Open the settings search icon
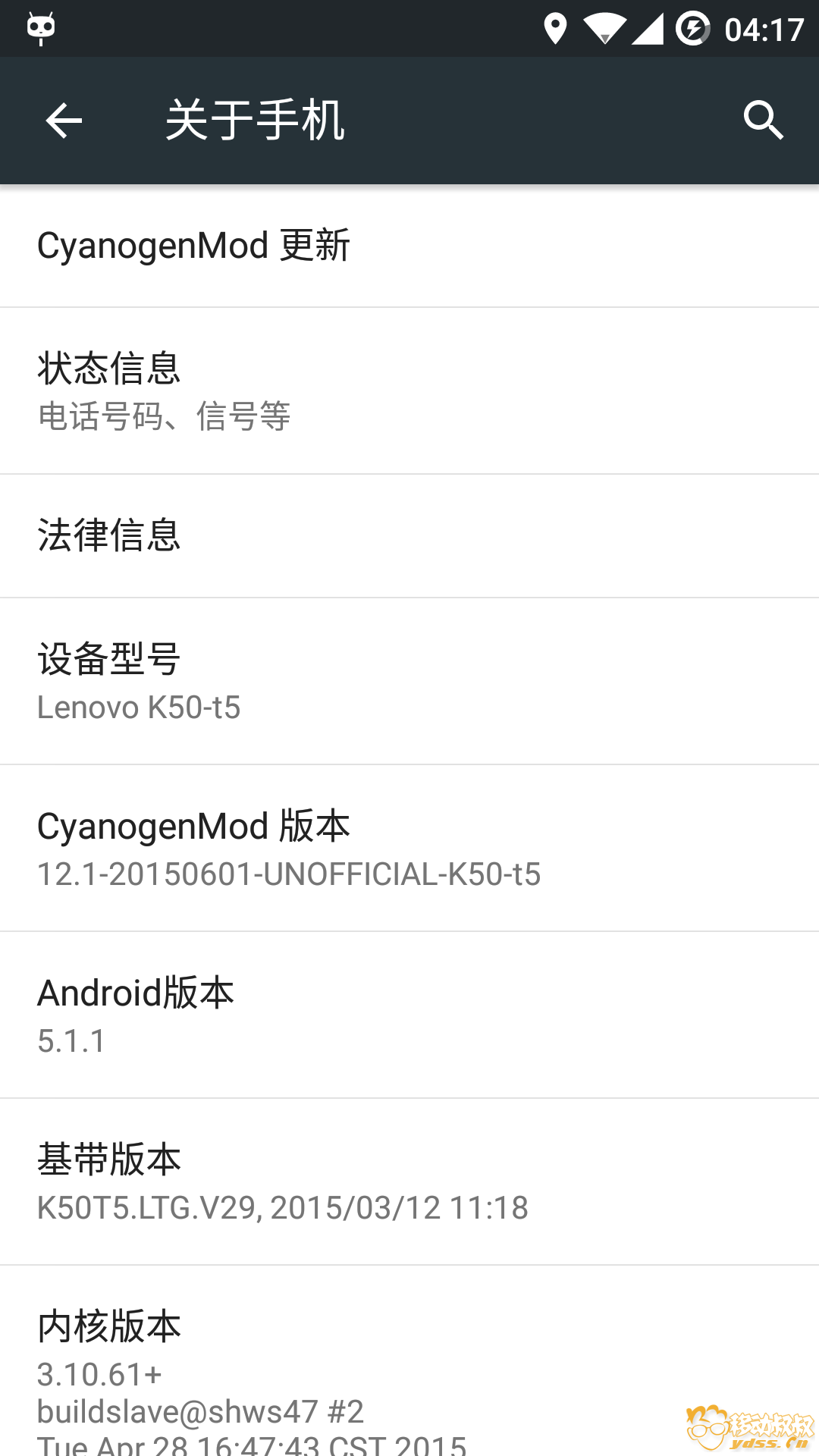This screenshot has height=1456, width=819. click(x=763, y=121)
